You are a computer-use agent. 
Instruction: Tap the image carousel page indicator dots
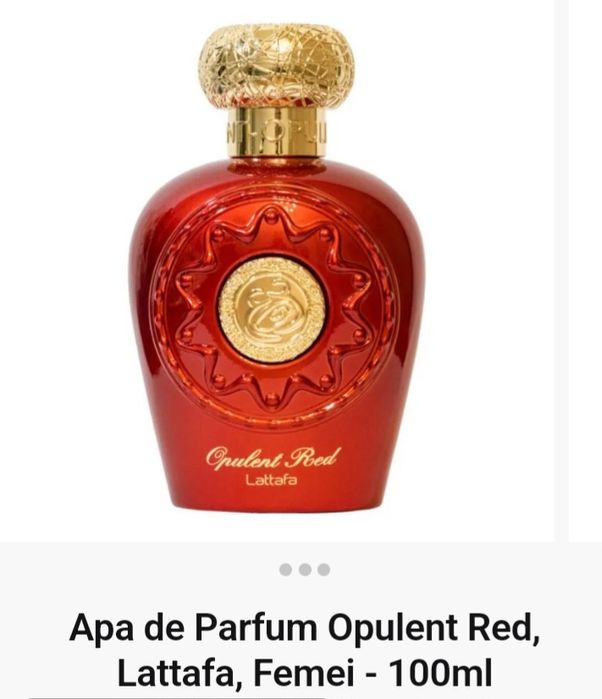pyautogui.click(x=304, y=569)
